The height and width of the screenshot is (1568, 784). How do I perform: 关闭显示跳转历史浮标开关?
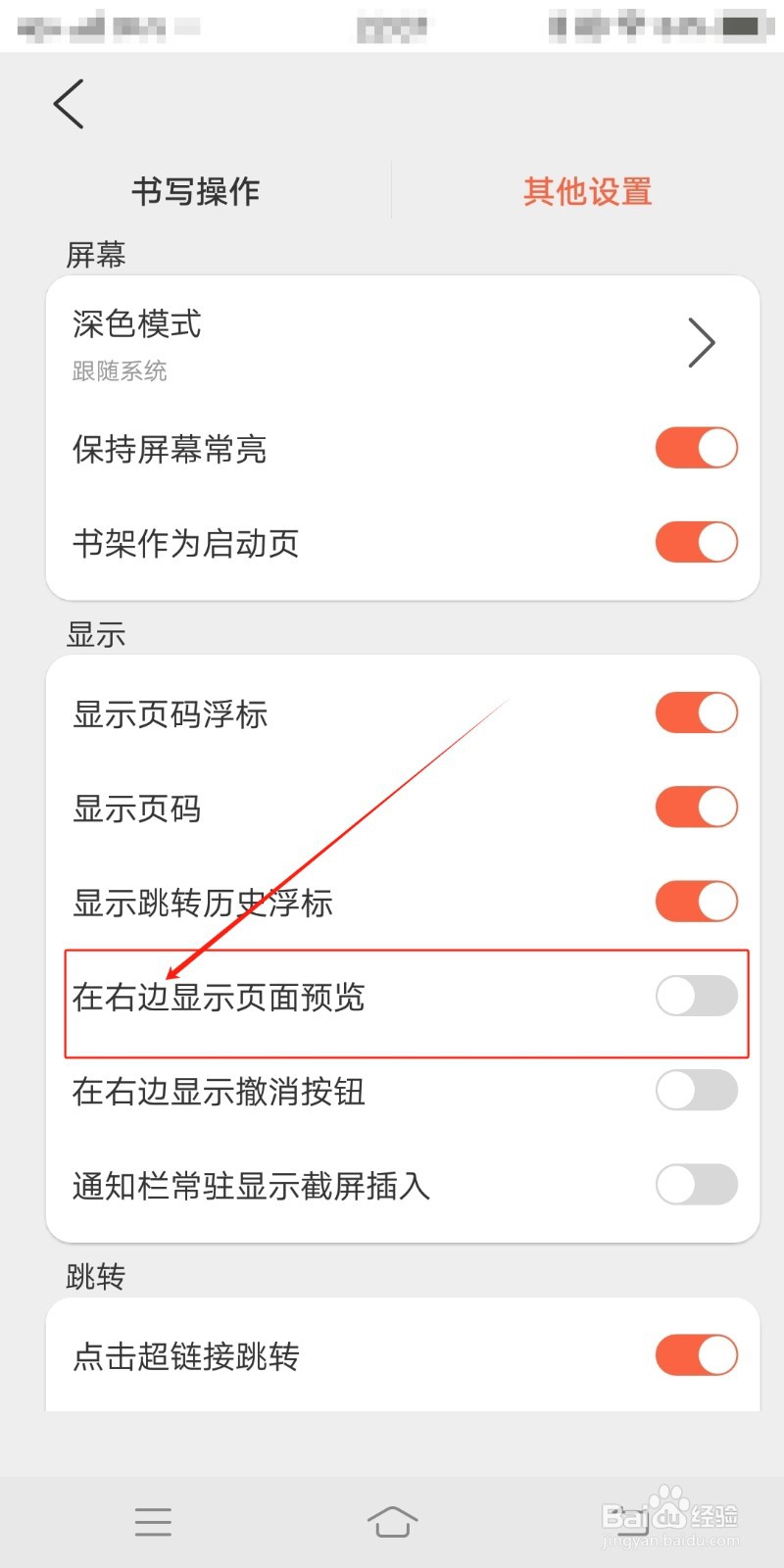tap(696, 901)
